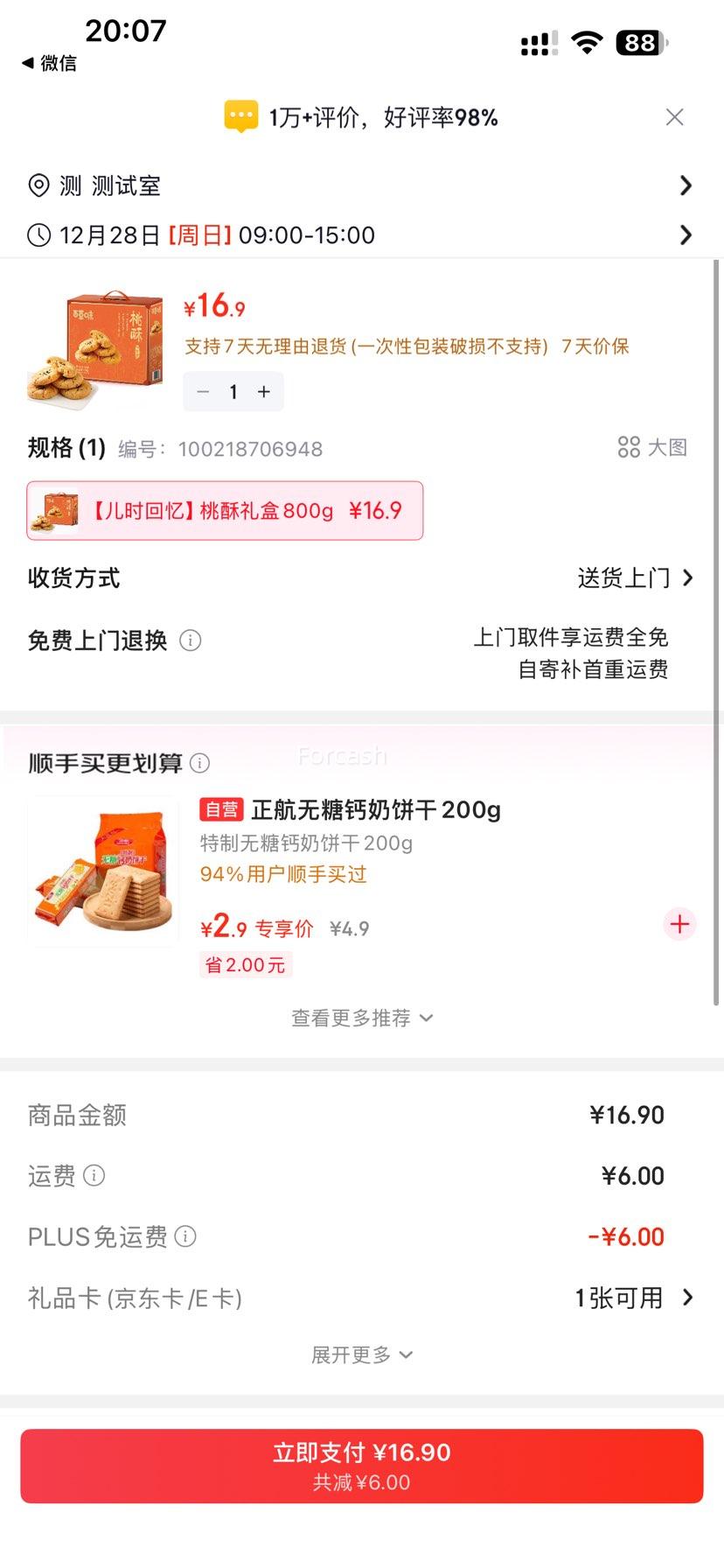This screenshot has width=724, height=1568.
Task: Click the info icon next to PLUS免运费
Action: point(184,1236)
